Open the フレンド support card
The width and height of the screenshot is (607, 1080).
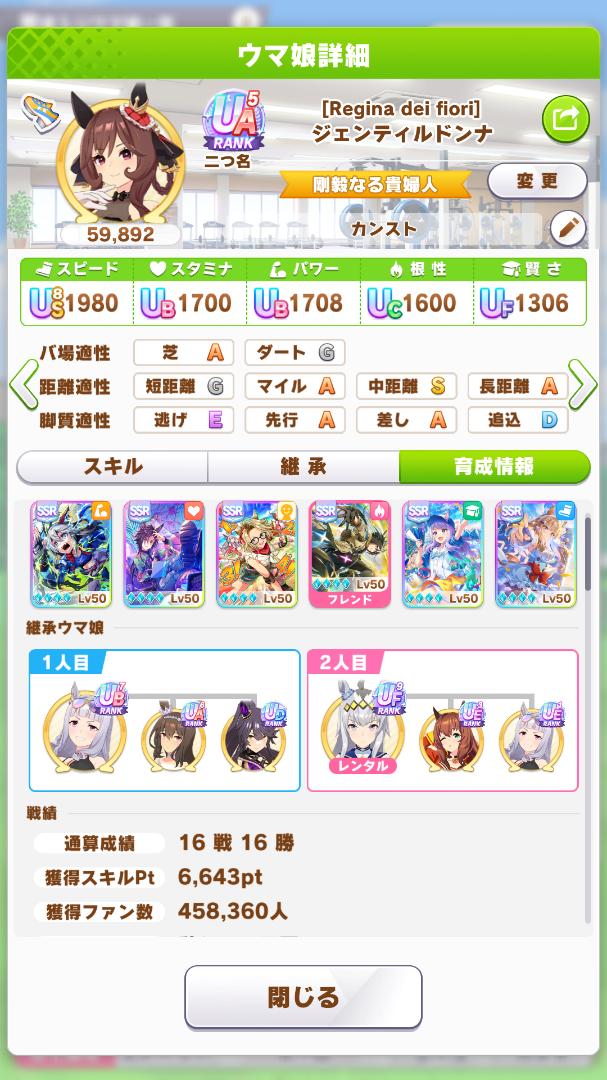pyautogui.click(x=348, y=554)
